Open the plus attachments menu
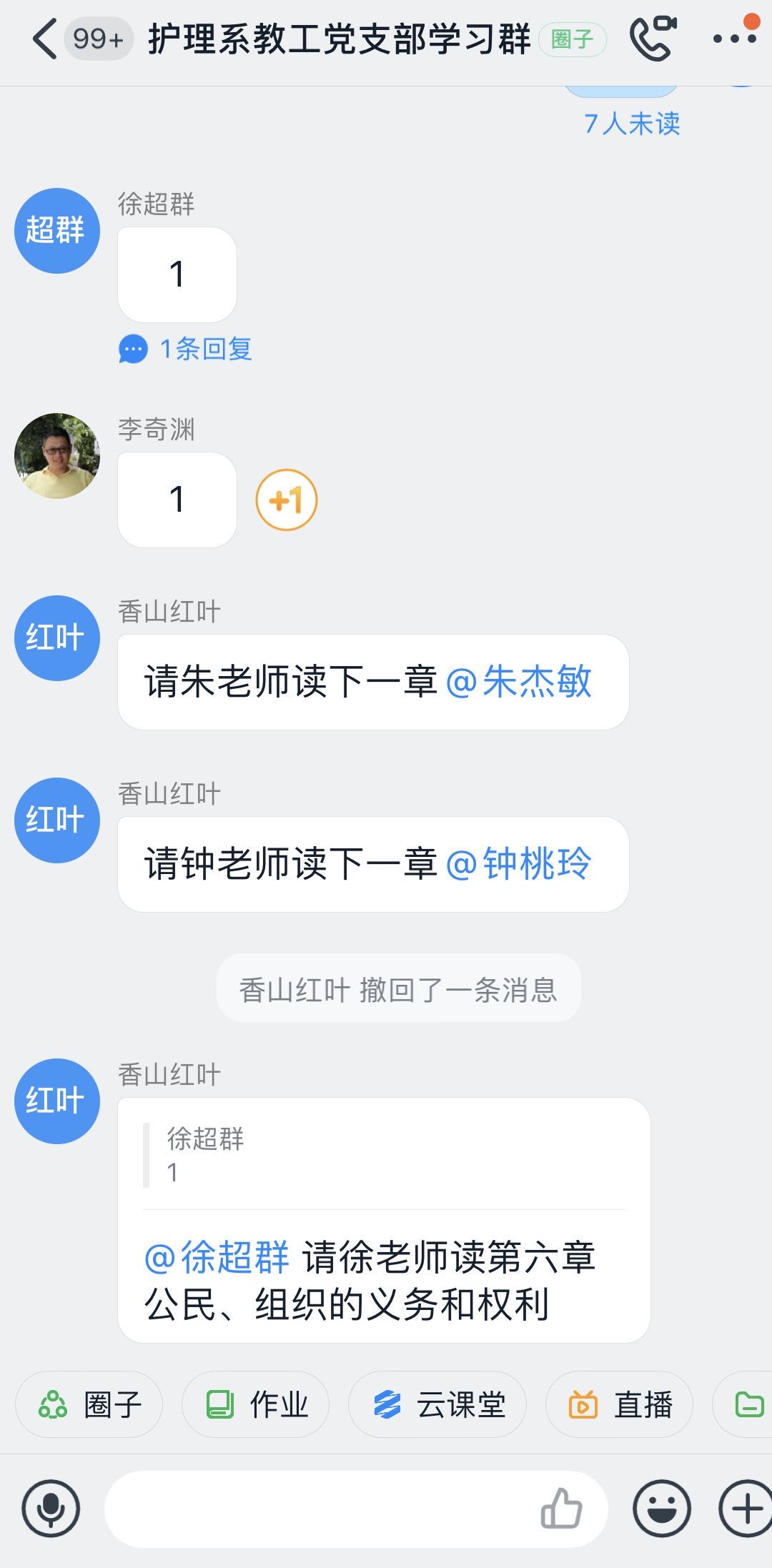Screen dimensions: 772x1568 point(746,1509)
